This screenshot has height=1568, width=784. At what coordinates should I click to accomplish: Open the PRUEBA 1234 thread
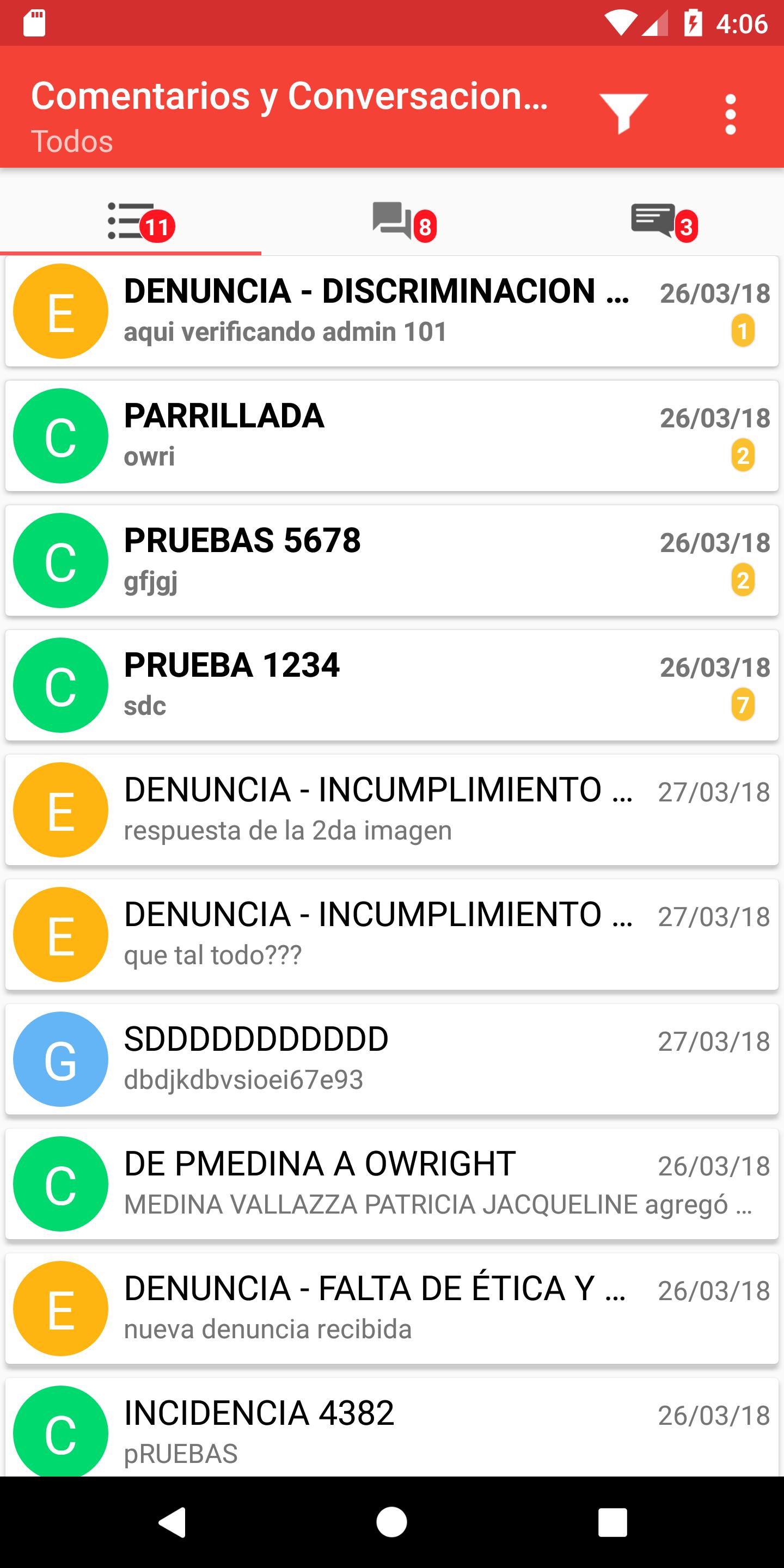click(x=392, y=685)
